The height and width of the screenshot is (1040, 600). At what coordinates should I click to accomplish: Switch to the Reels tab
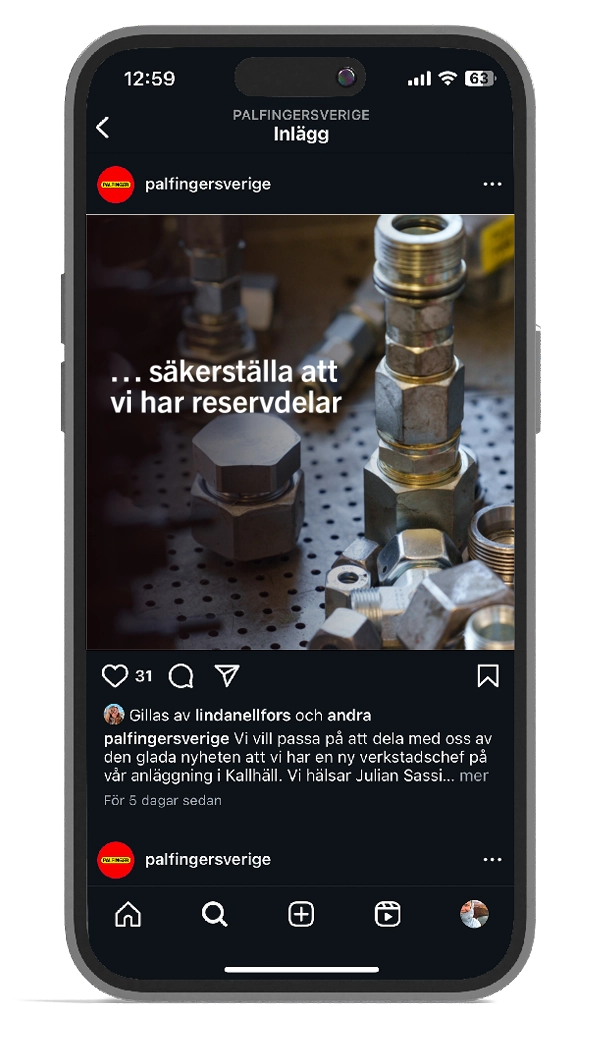click(387, 914)
